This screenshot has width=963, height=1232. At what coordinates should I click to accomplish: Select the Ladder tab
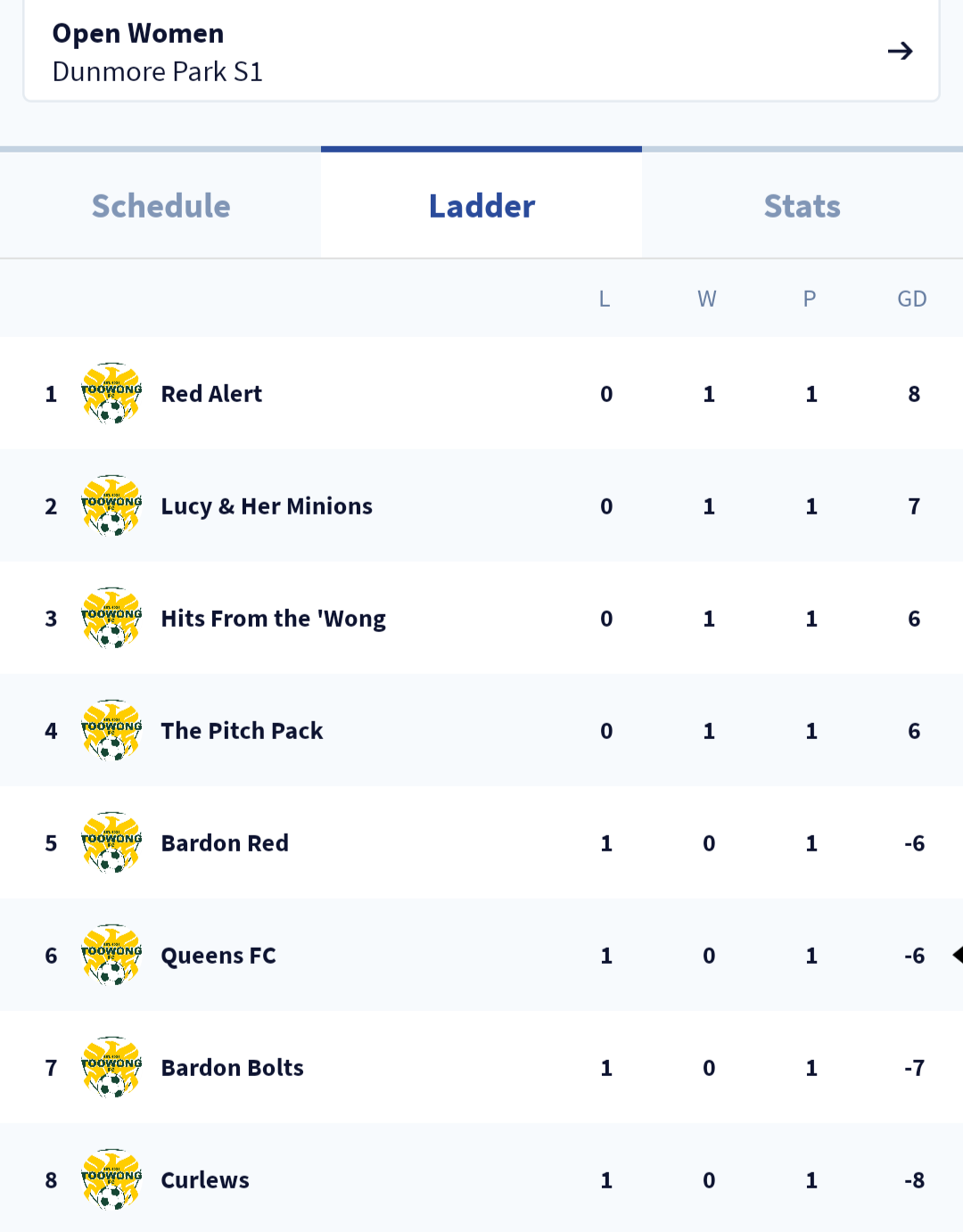pos(481,206)
